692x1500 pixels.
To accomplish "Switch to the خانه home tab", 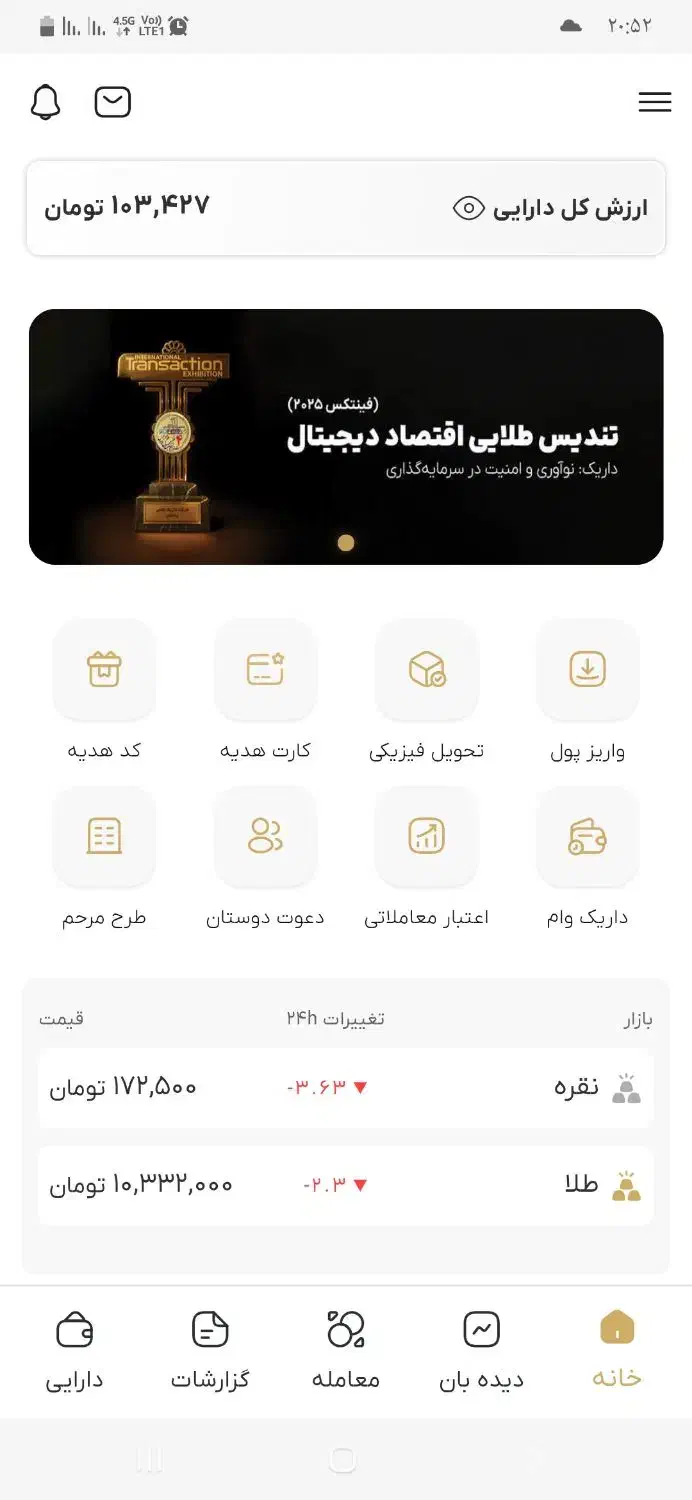I will pyautogui.click(x=617, y=1349).
